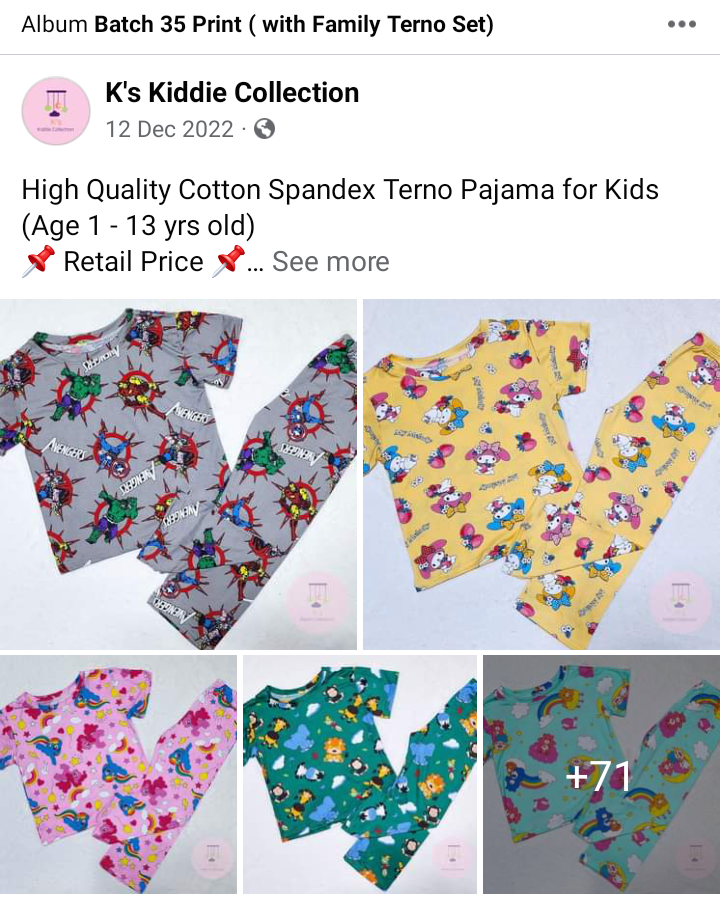The width and height of the screenshot is (720, 897).
Task: Expand the post with See more
Action: [330, 262]
